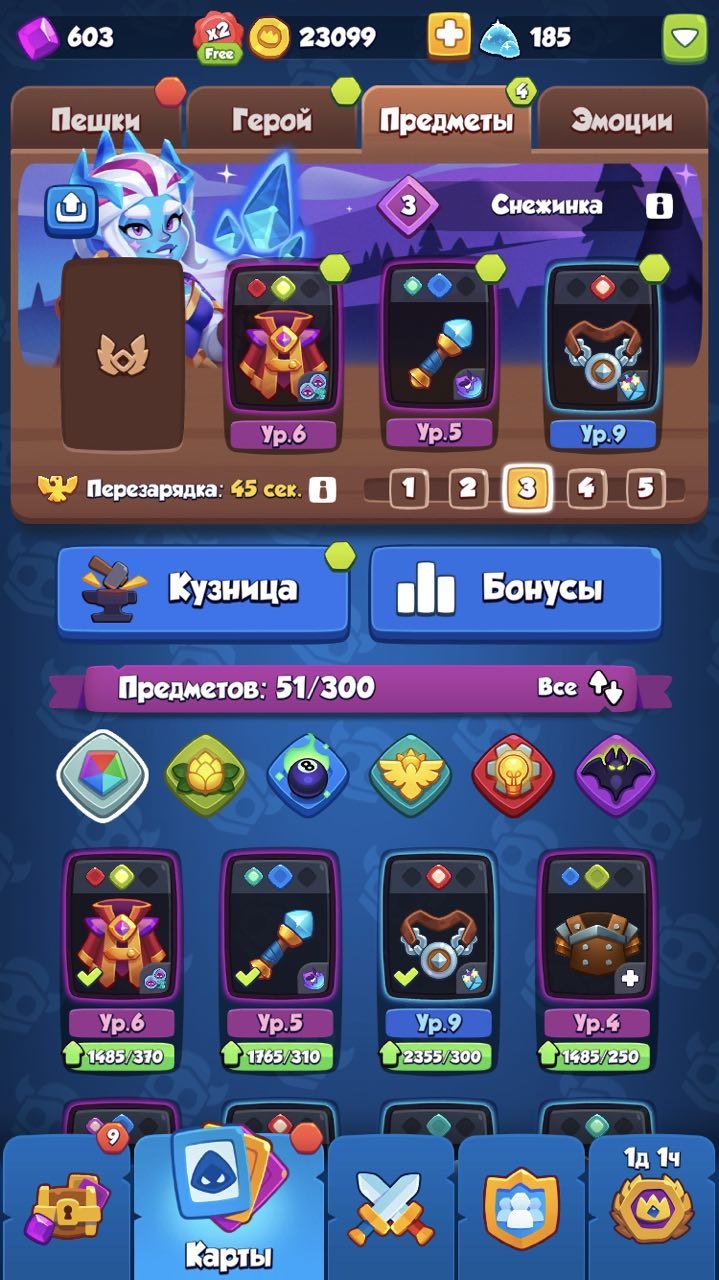Expand the green dropdown arrow menu
The height and width of the screenshot is (1280, 719).
[x=684, y=38]
